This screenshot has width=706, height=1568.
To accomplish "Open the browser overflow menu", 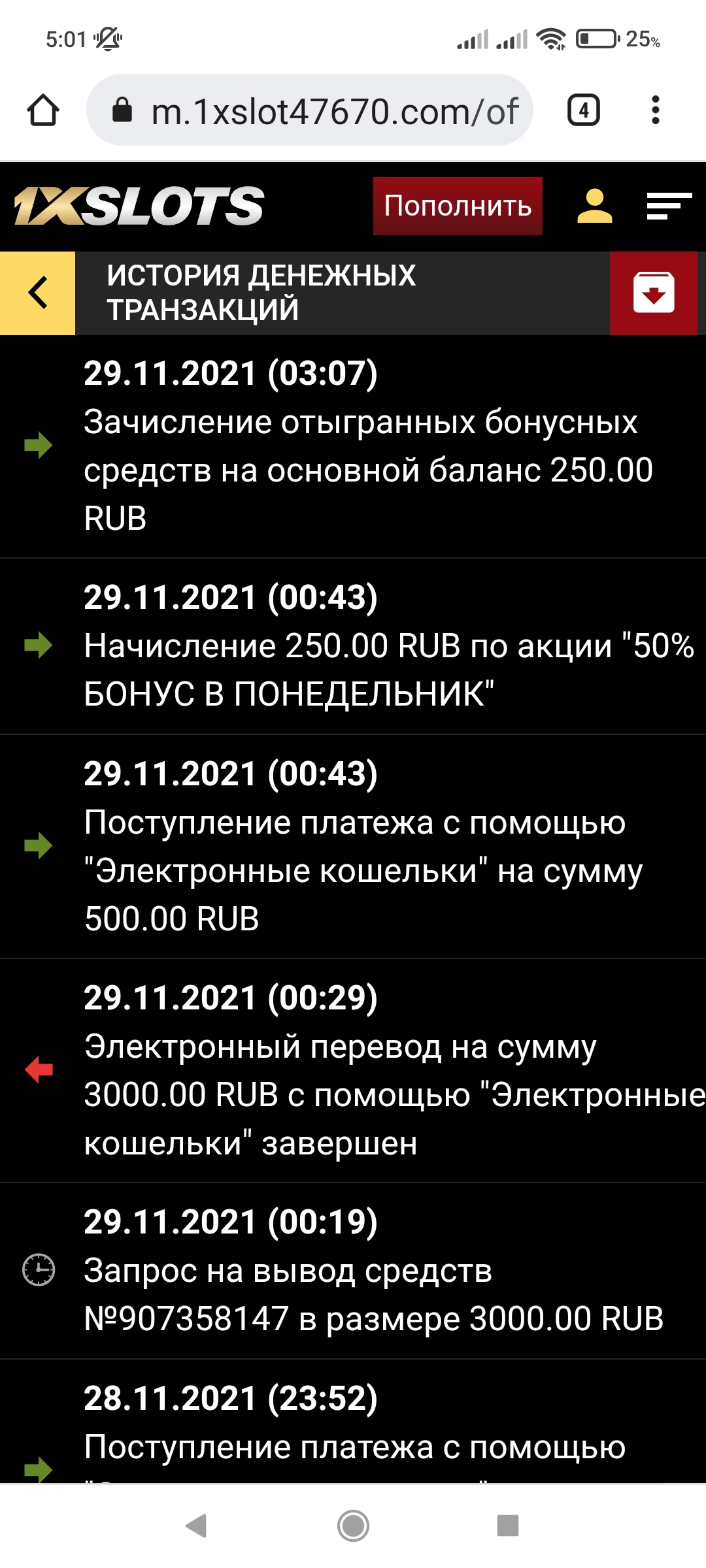I will click(x=656, y=110).
